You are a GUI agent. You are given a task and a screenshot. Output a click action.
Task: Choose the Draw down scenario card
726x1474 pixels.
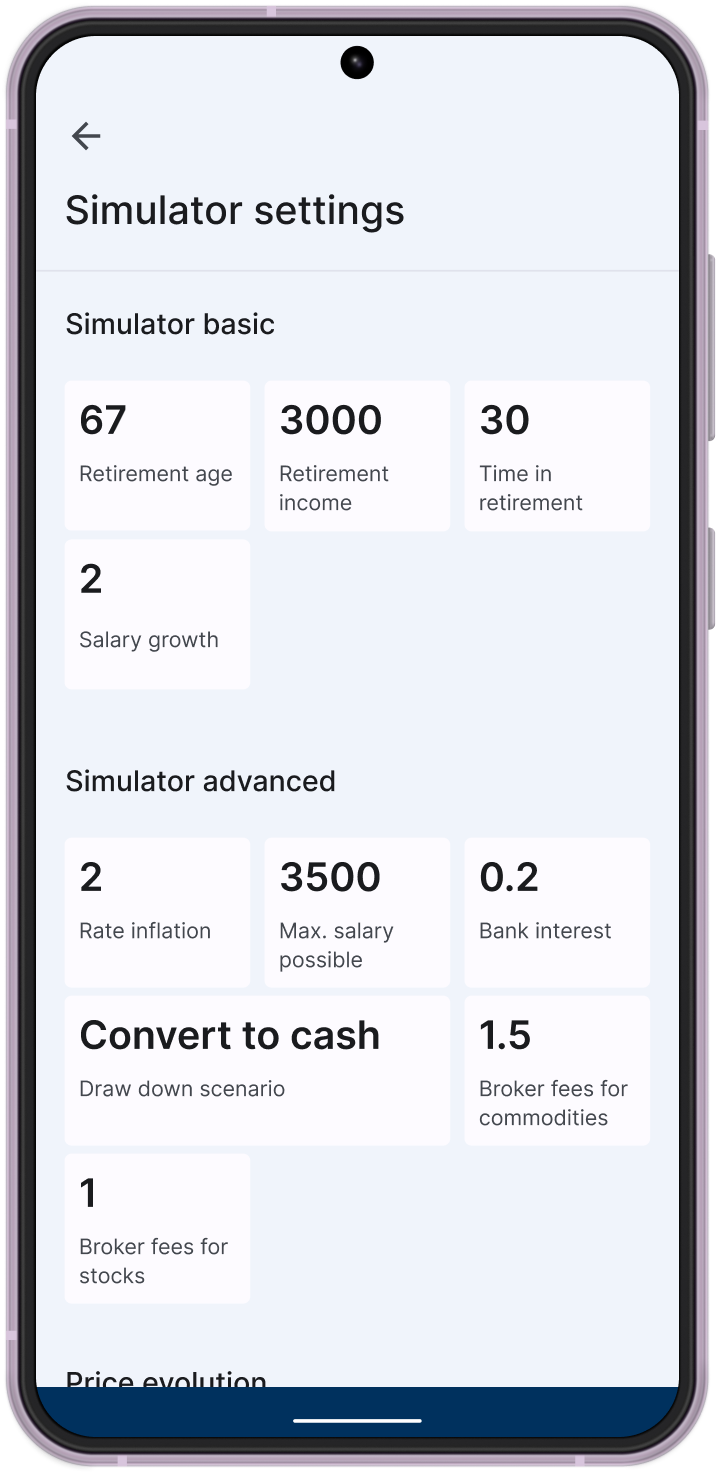click(x=257, y=1070)
